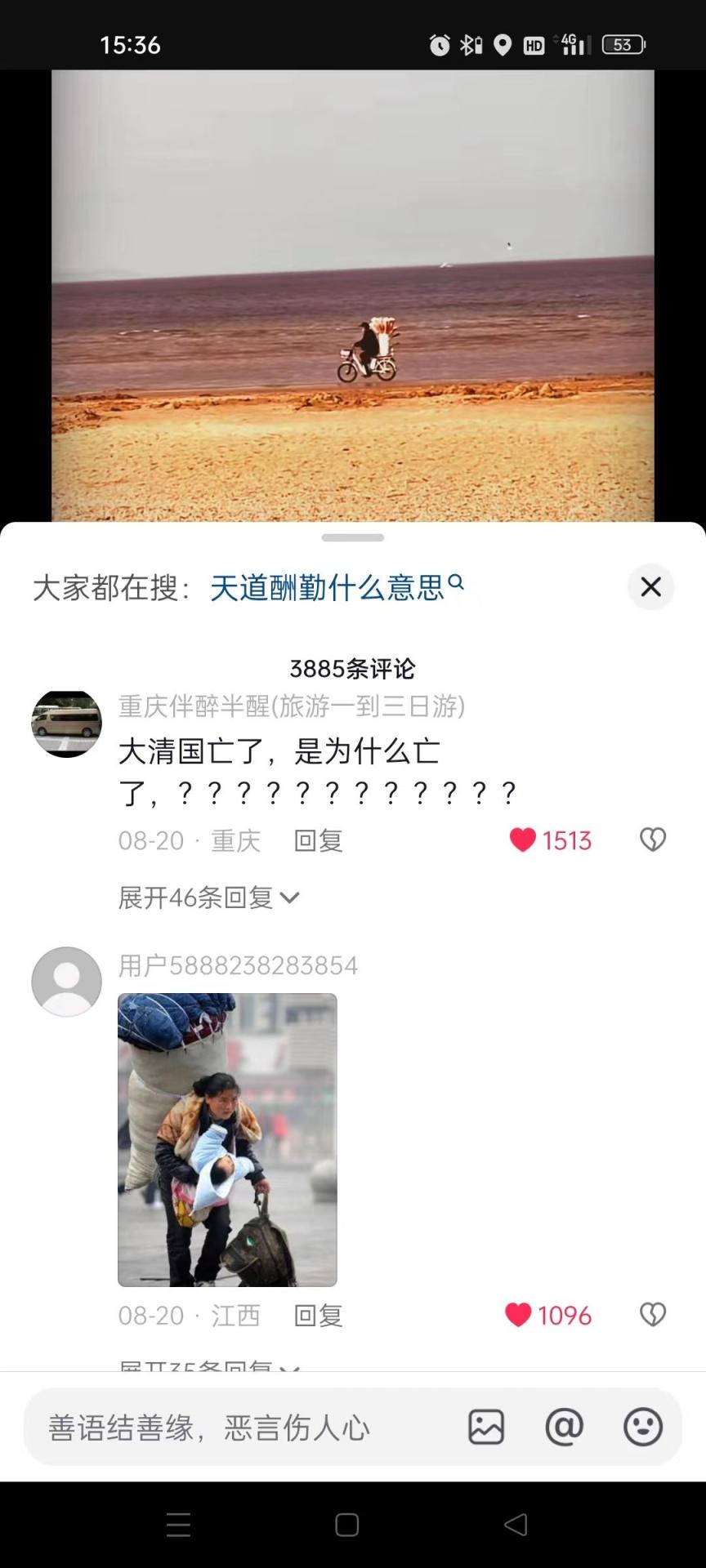This screenshot has width=706, height=1568.
Task: Attach a picture to the comment
Action: [x=486, y=1428]
